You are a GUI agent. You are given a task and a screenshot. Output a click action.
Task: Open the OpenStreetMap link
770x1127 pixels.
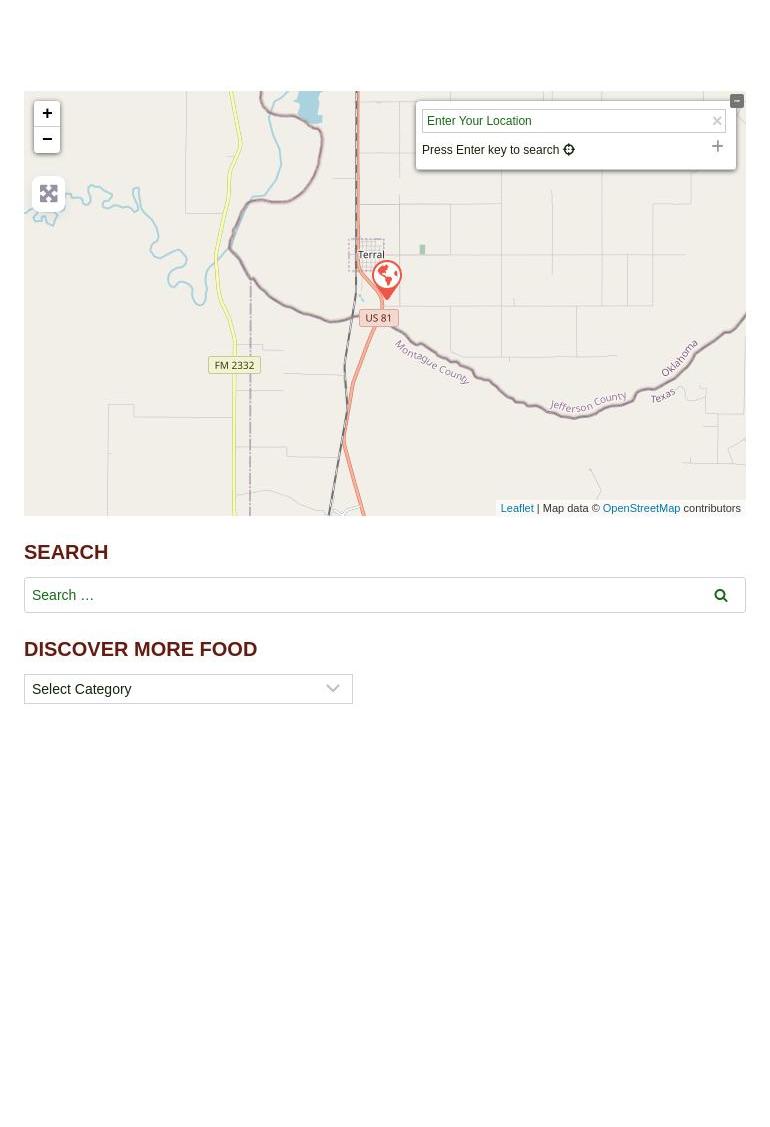coord(640,508)
